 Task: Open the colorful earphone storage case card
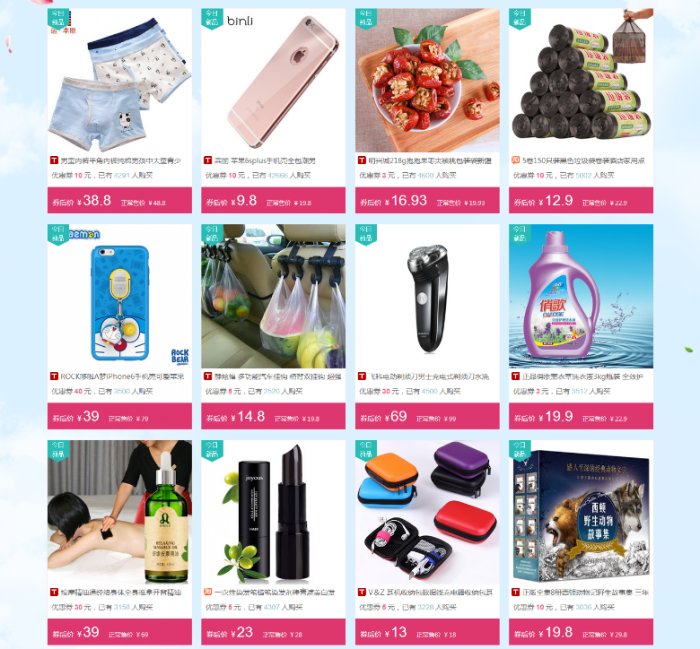coord(427,512)
